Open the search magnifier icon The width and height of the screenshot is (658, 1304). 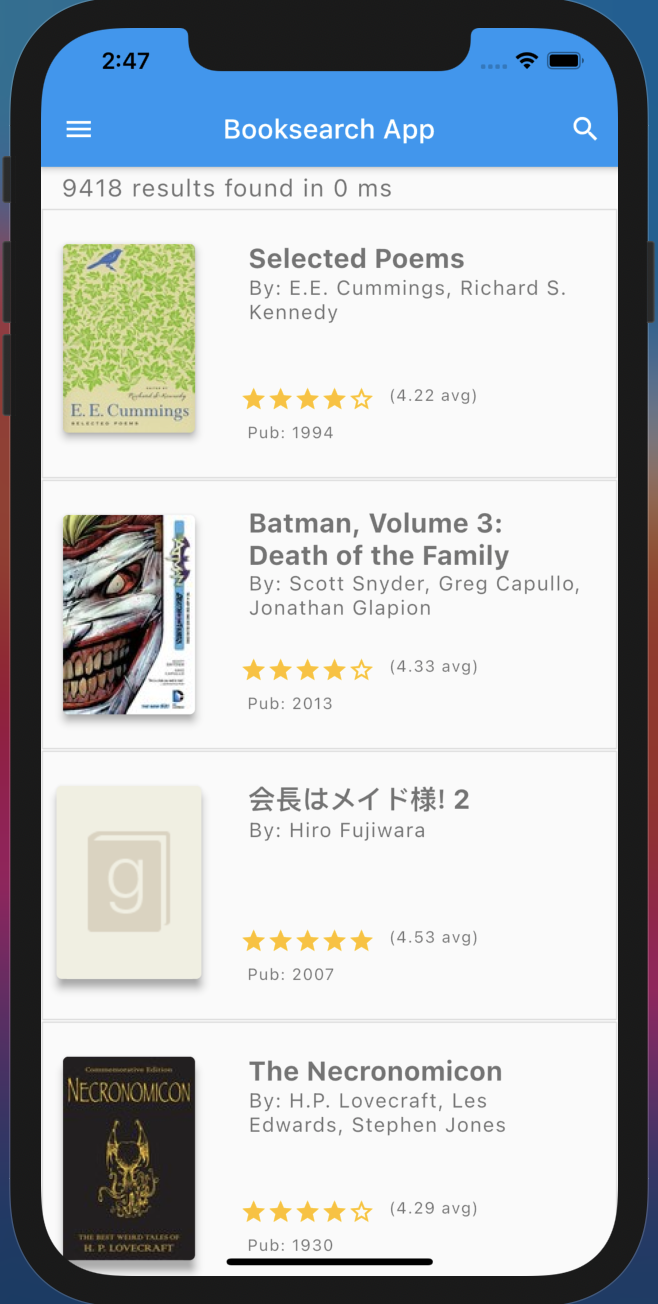pos(585,129)
